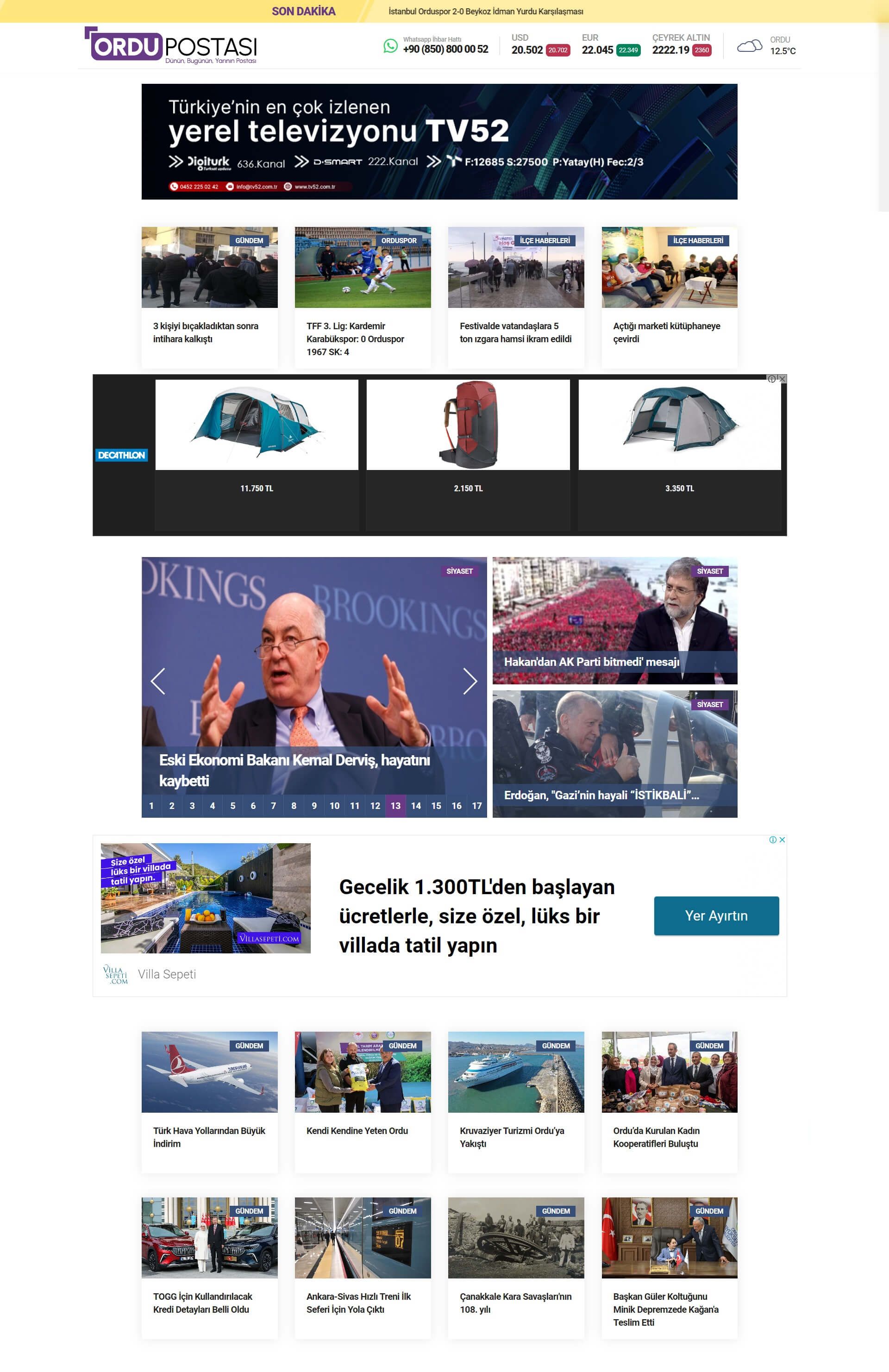889x1372 pixels.
Task: Open the Ordu Postası homepage logo
Action: [x=171, y=45]
